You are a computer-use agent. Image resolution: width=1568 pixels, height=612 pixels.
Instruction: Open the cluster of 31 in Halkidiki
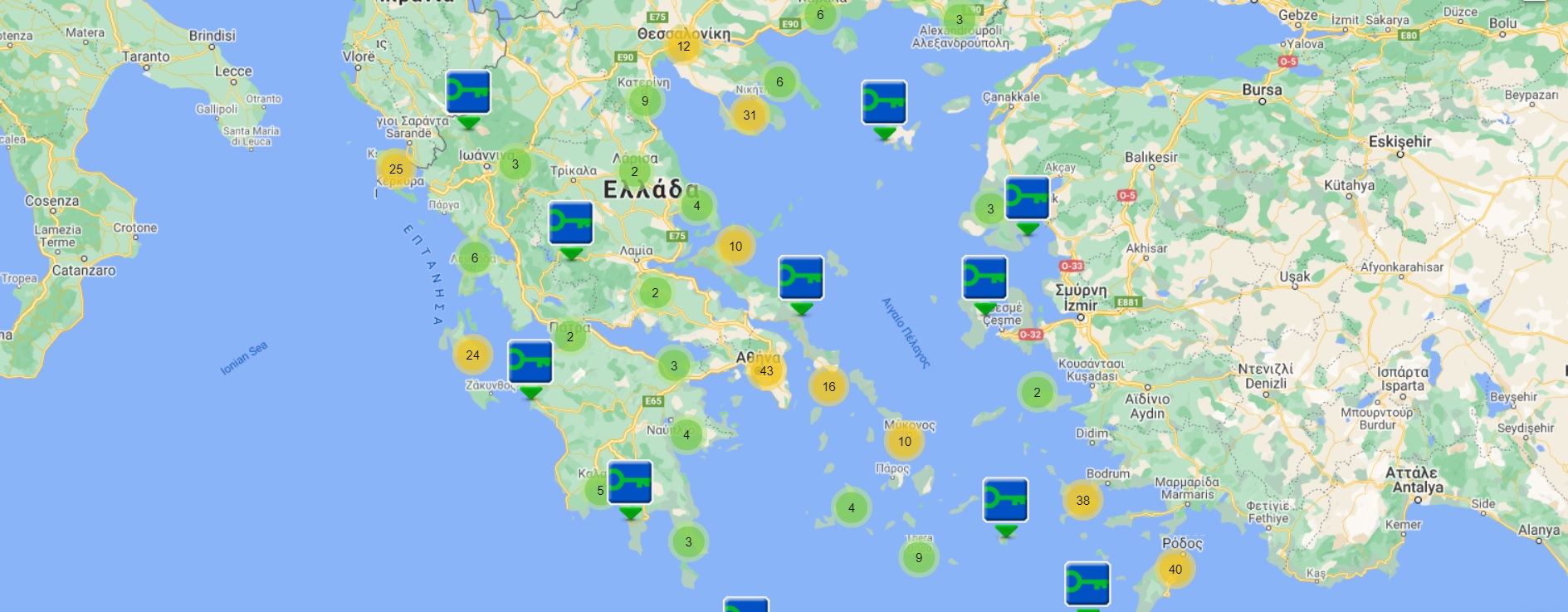click(750, 115)
